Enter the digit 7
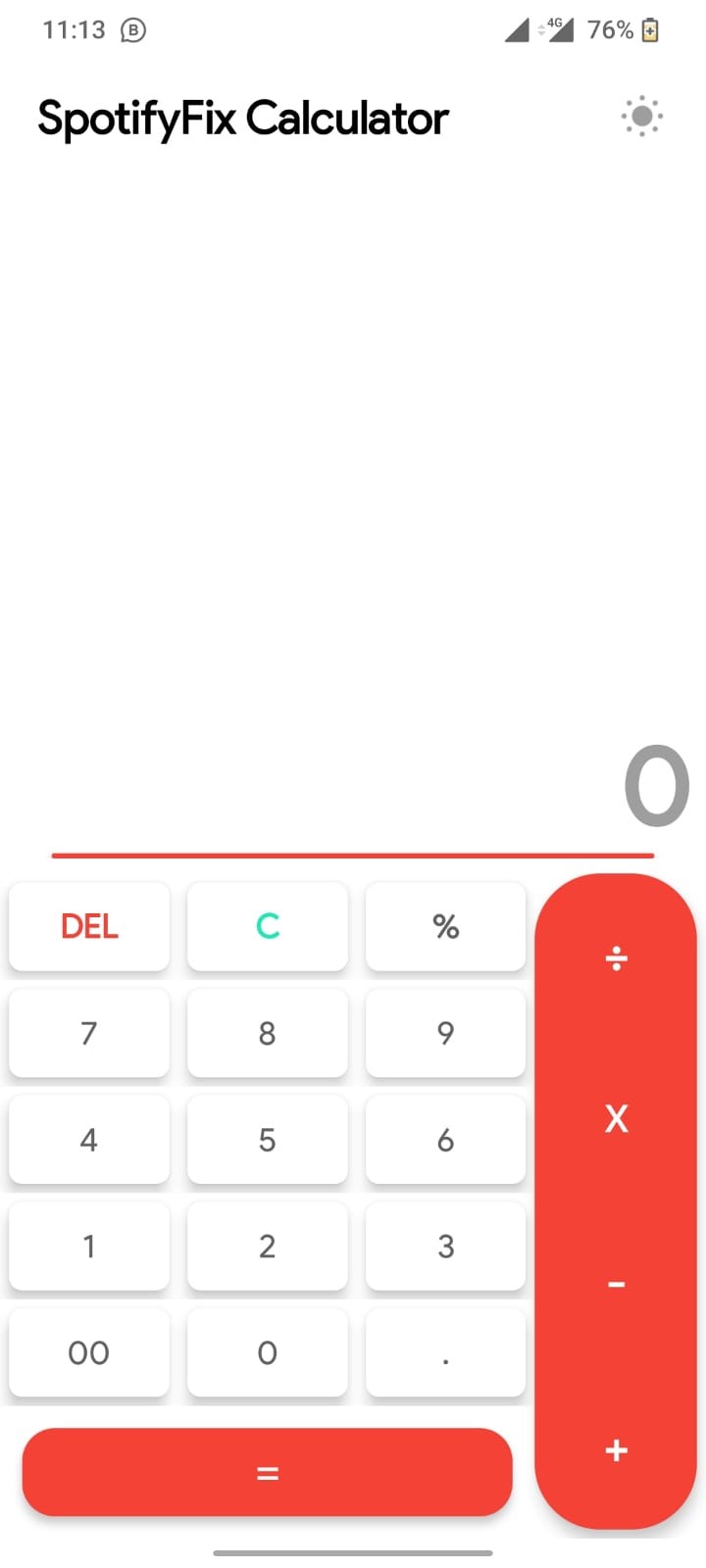This screenshot has width=706, height=1568. [89, 1033]
